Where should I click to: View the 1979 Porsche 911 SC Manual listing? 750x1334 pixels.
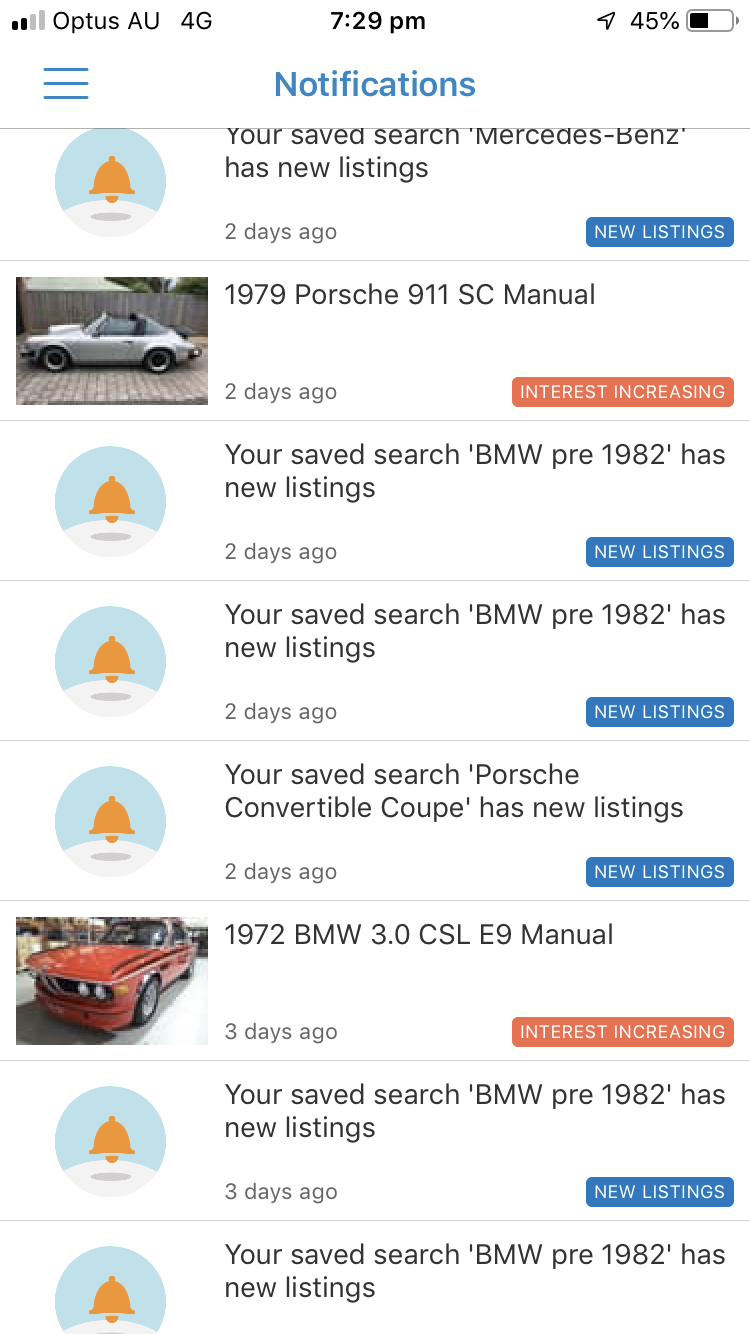410,296
